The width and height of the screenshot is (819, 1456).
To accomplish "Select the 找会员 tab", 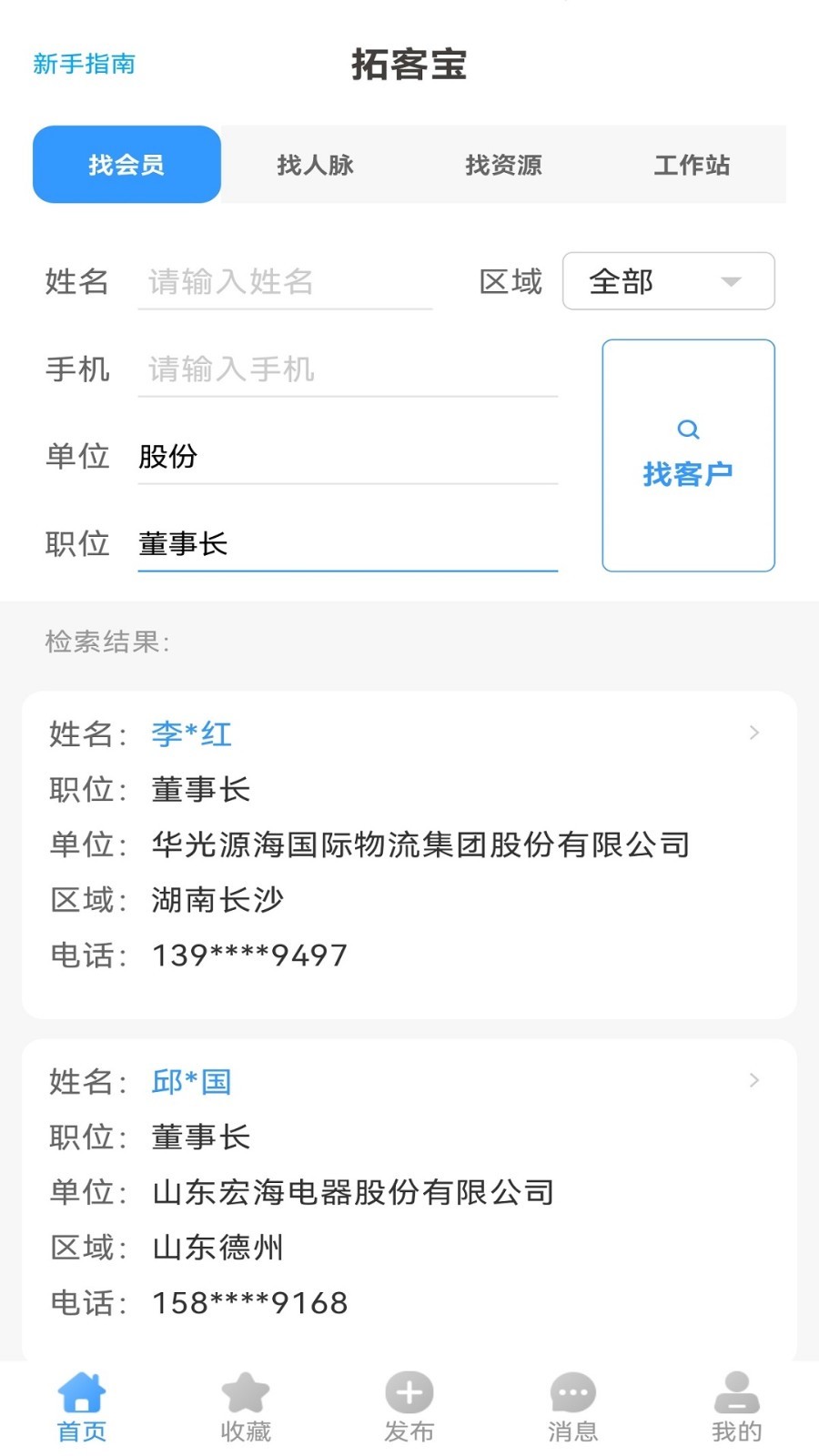I will click(x=126, y=165).
